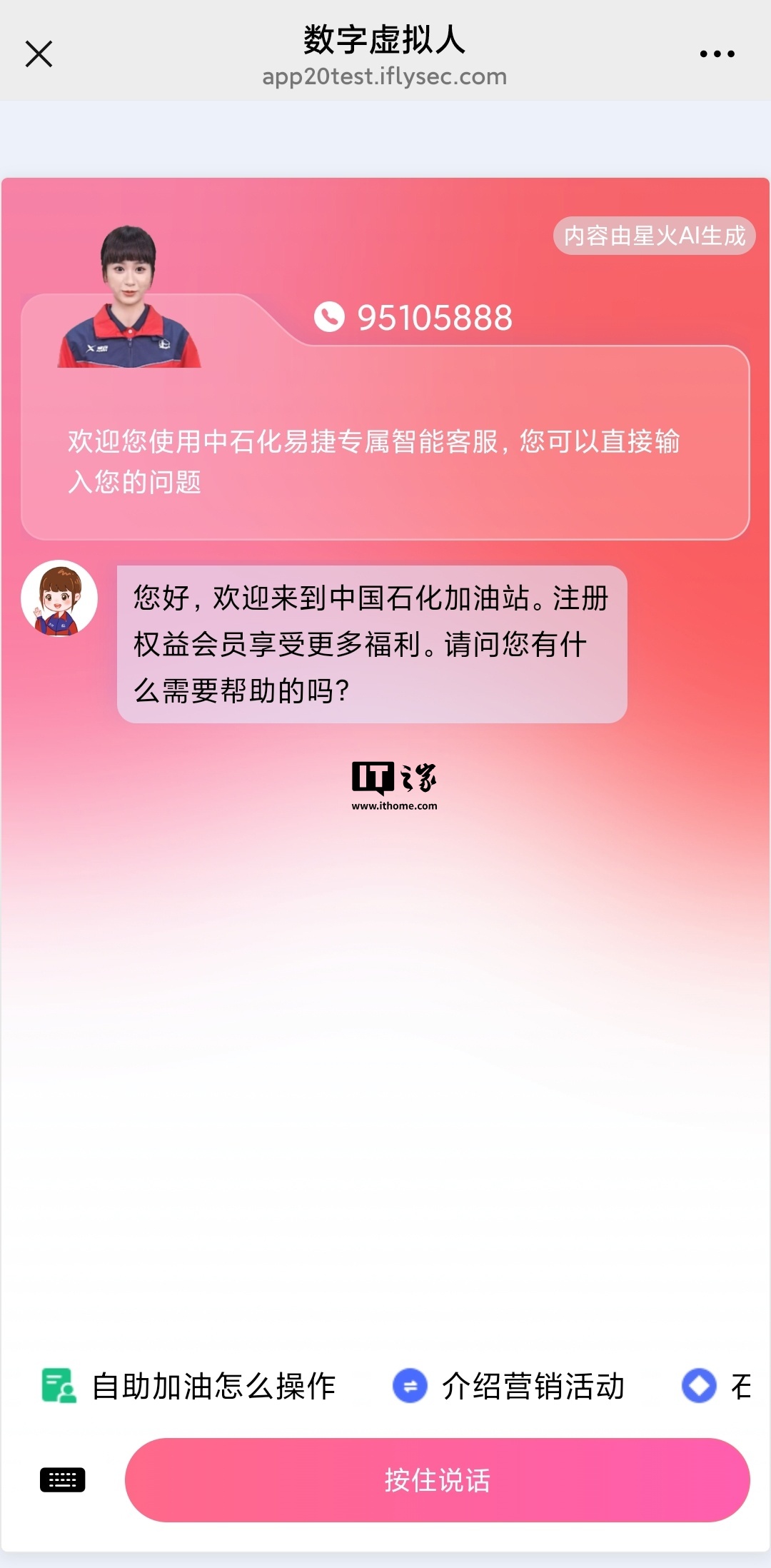Choose the 介绍营销活动 suggestion chip
The height and width of the screenshot is (1568, 771).
[509, 1386]
